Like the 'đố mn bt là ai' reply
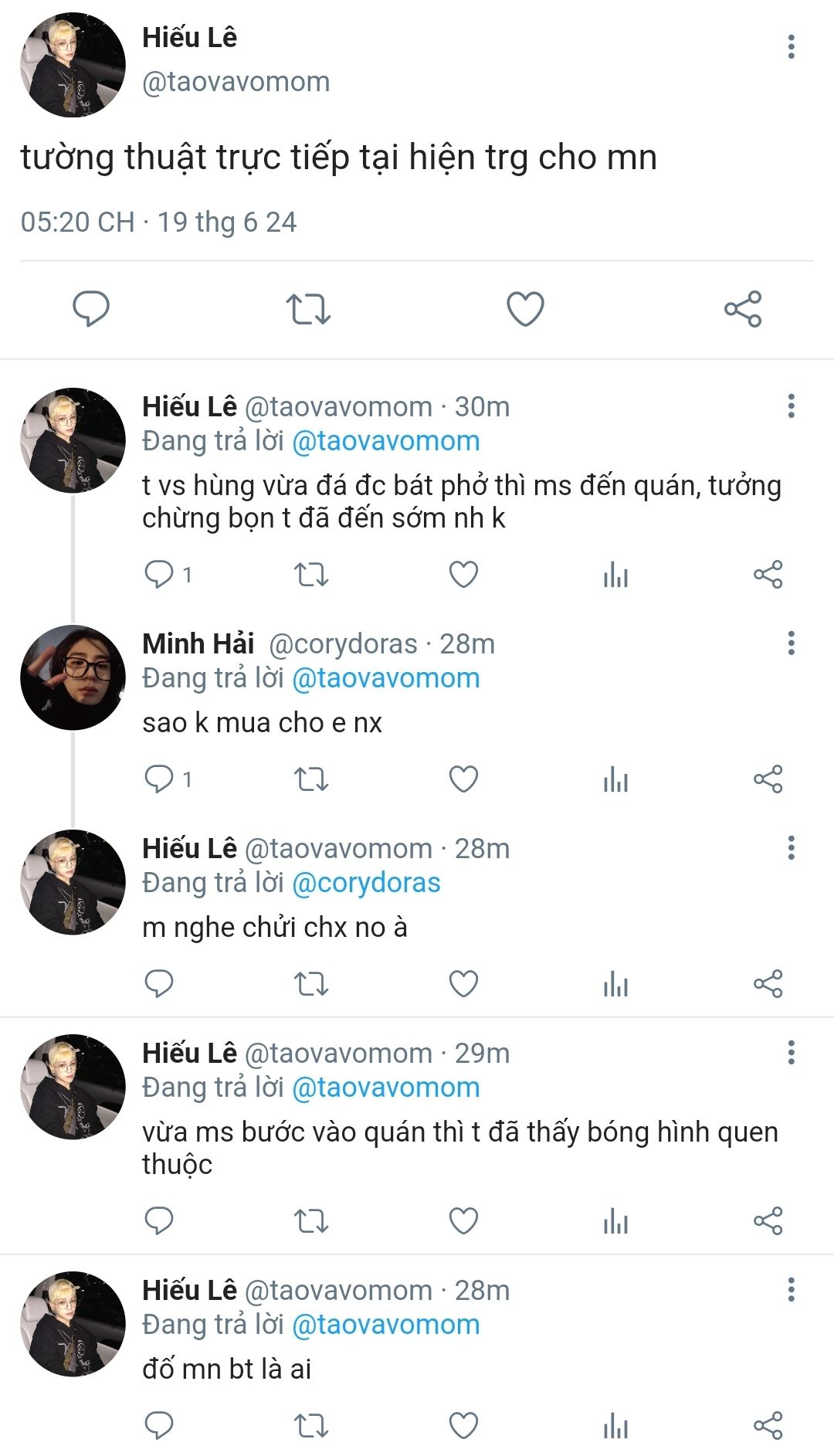Viewport: 834px width, 1456px height. pyautogui.click(x=463, y=1426)
